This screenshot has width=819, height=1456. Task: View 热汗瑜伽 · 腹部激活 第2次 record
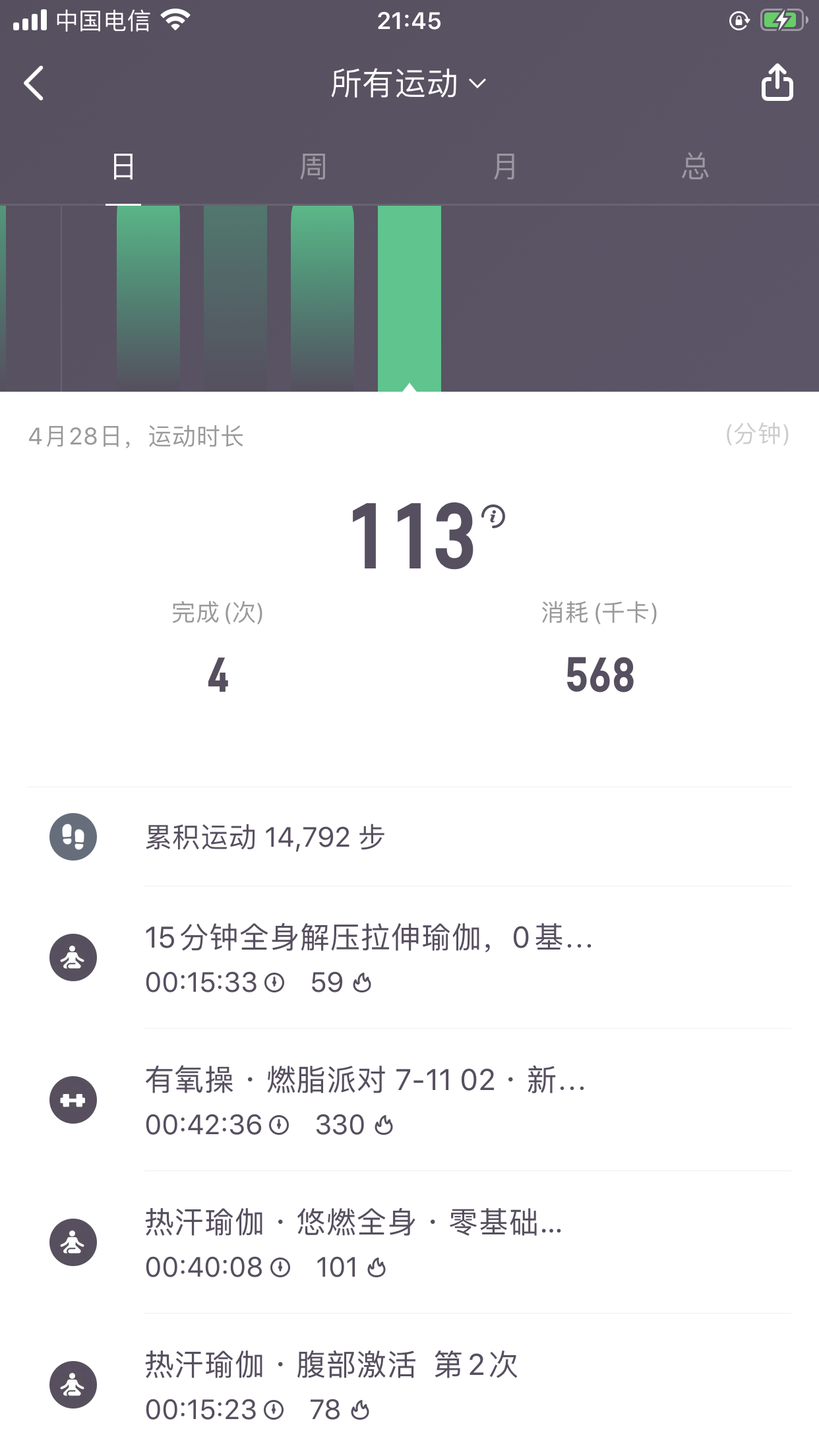pos(409,1385)
